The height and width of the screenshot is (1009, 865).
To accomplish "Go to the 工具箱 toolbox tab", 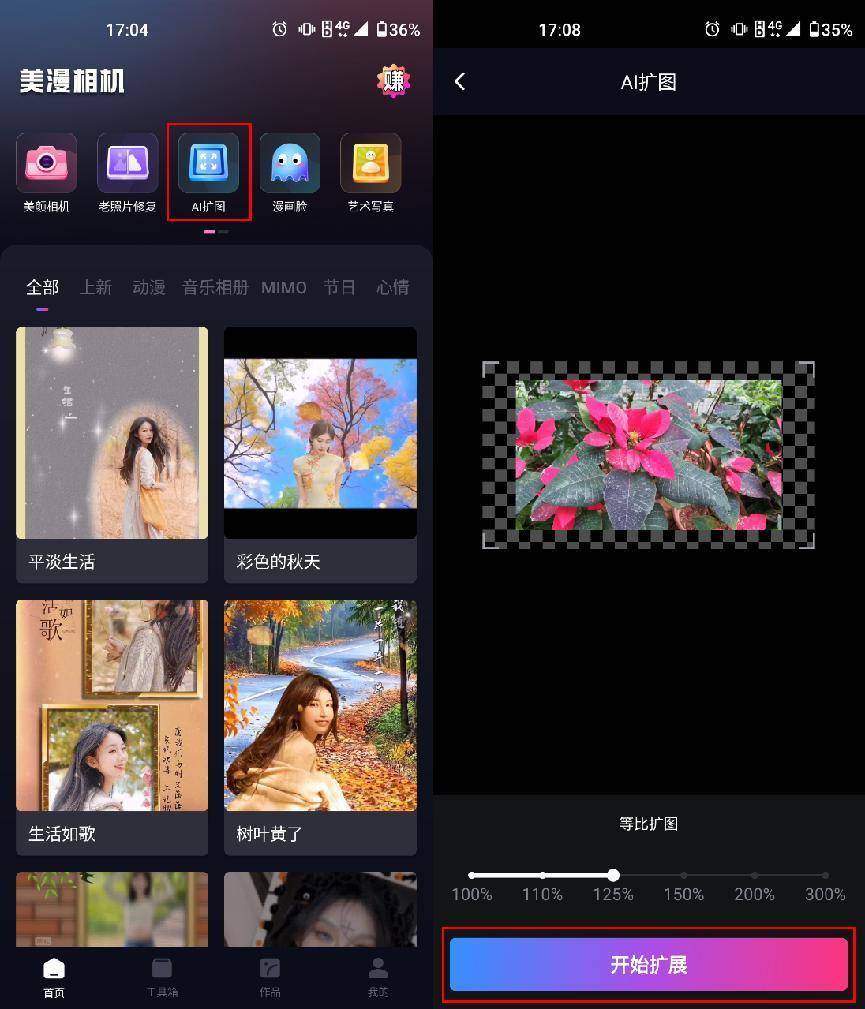I will 161,977.
